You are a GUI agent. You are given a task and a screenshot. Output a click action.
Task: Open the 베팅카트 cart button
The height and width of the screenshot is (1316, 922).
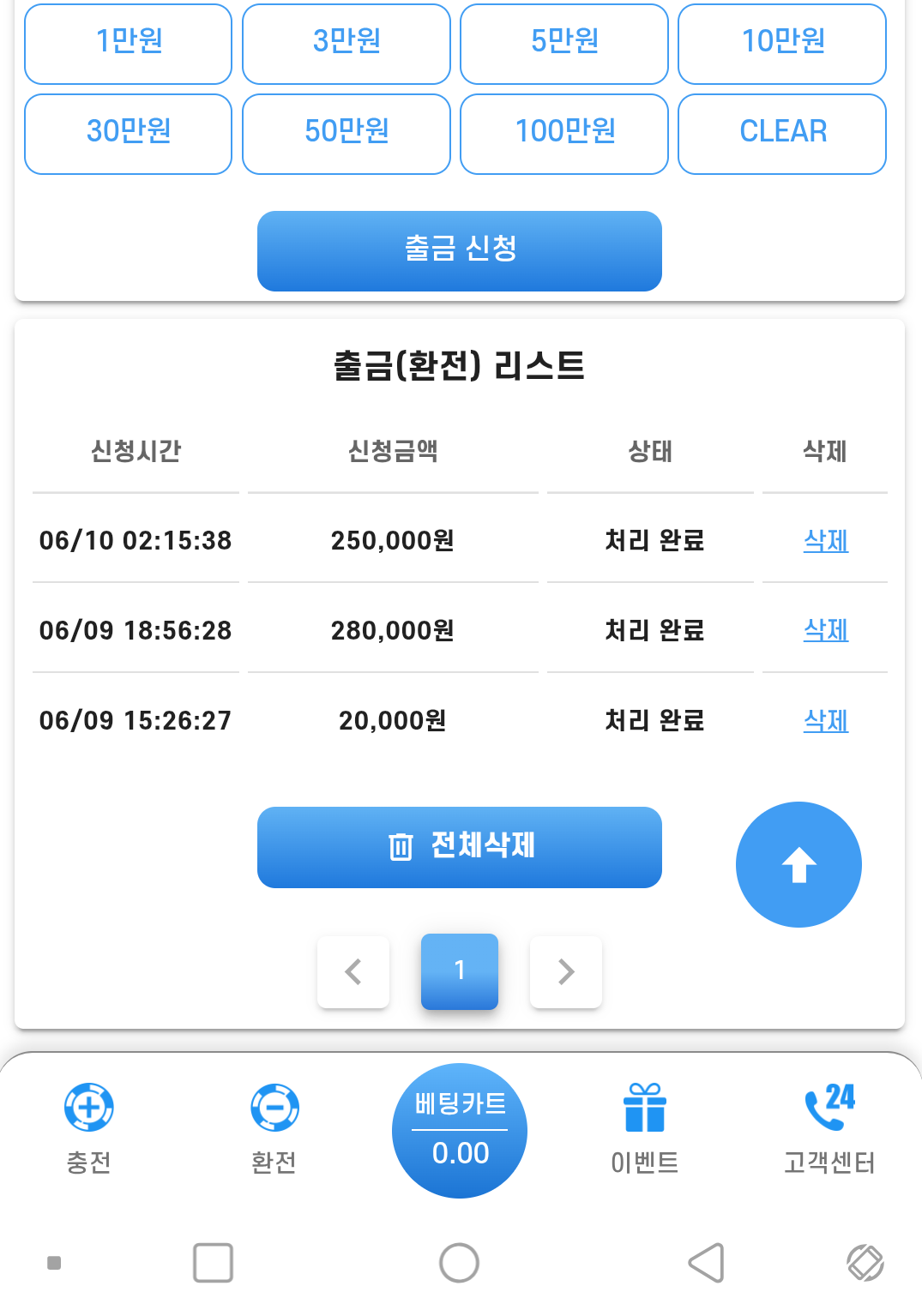[460, 1130]
